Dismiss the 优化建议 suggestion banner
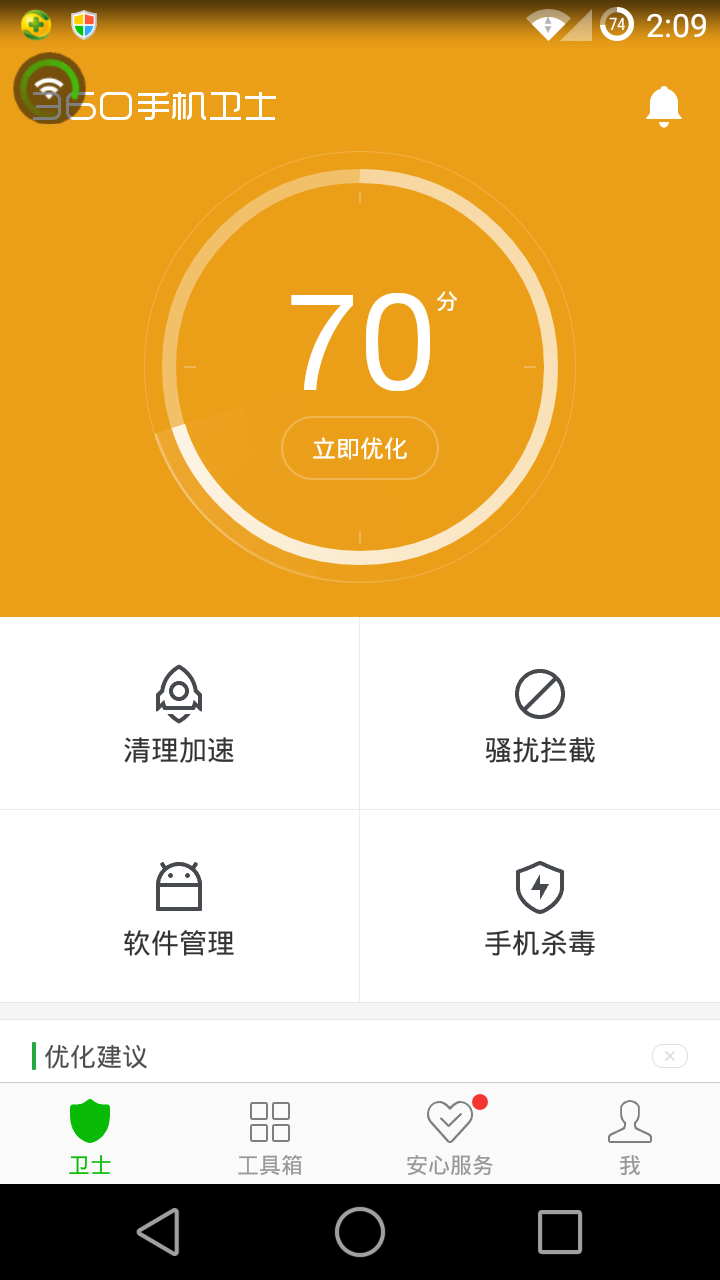This screenshot has height=1280, width=720. point(669,1056)
